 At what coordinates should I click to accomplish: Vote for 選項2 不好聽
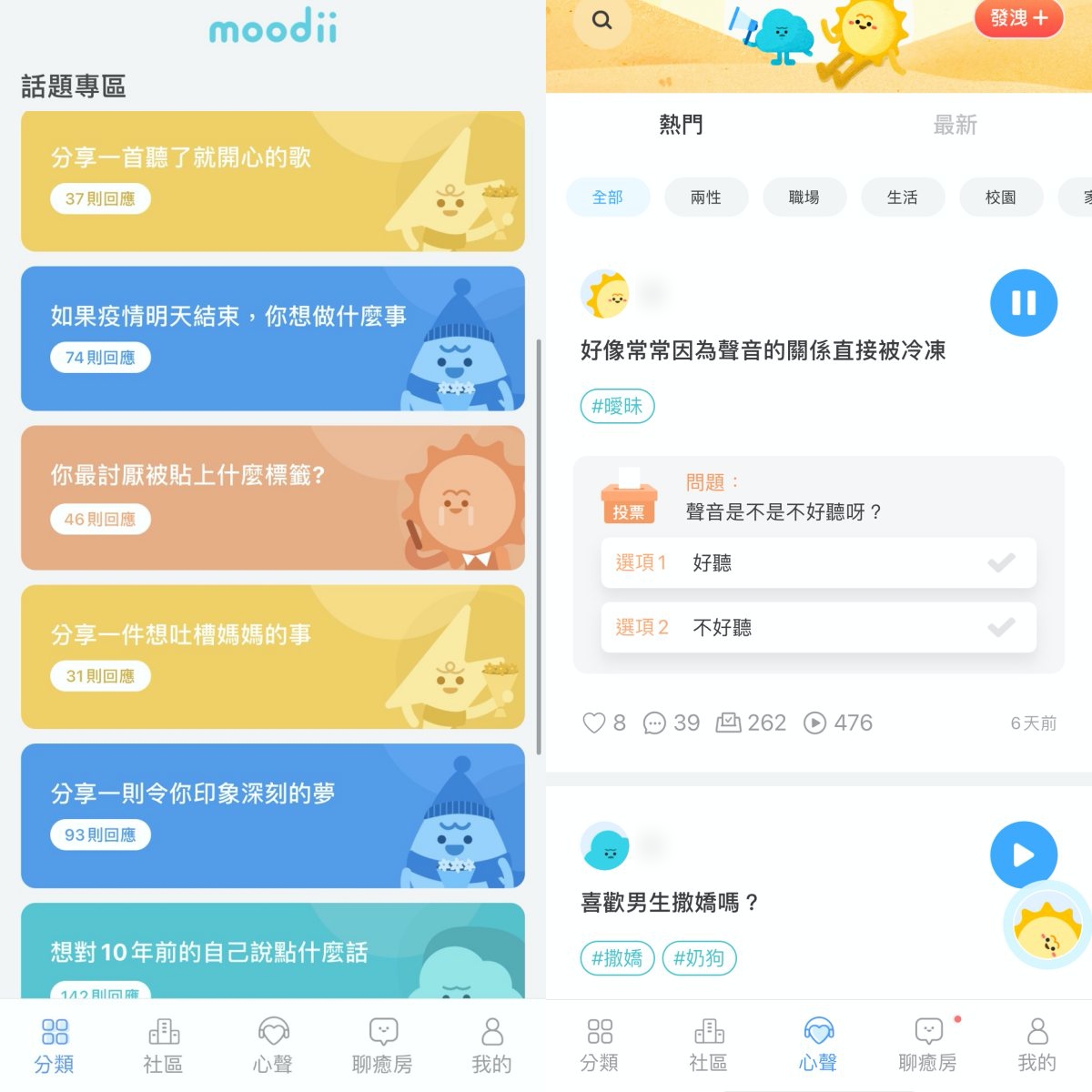click(x=818, y=627)
